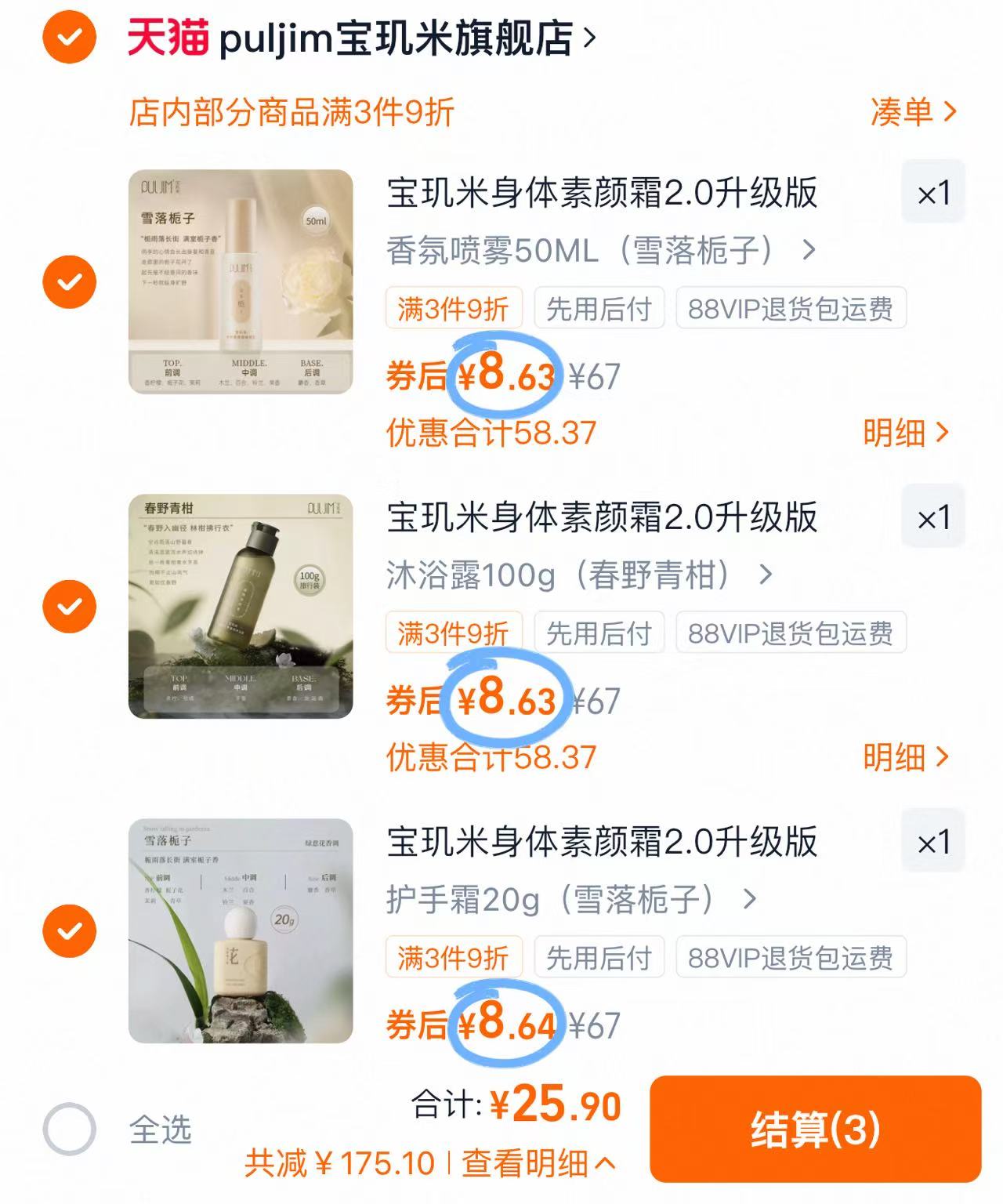Click the 先用后付 tag on the second item
This screenshot has height=1204, width=1003.
pyautogui.click(x=599, y=633)
